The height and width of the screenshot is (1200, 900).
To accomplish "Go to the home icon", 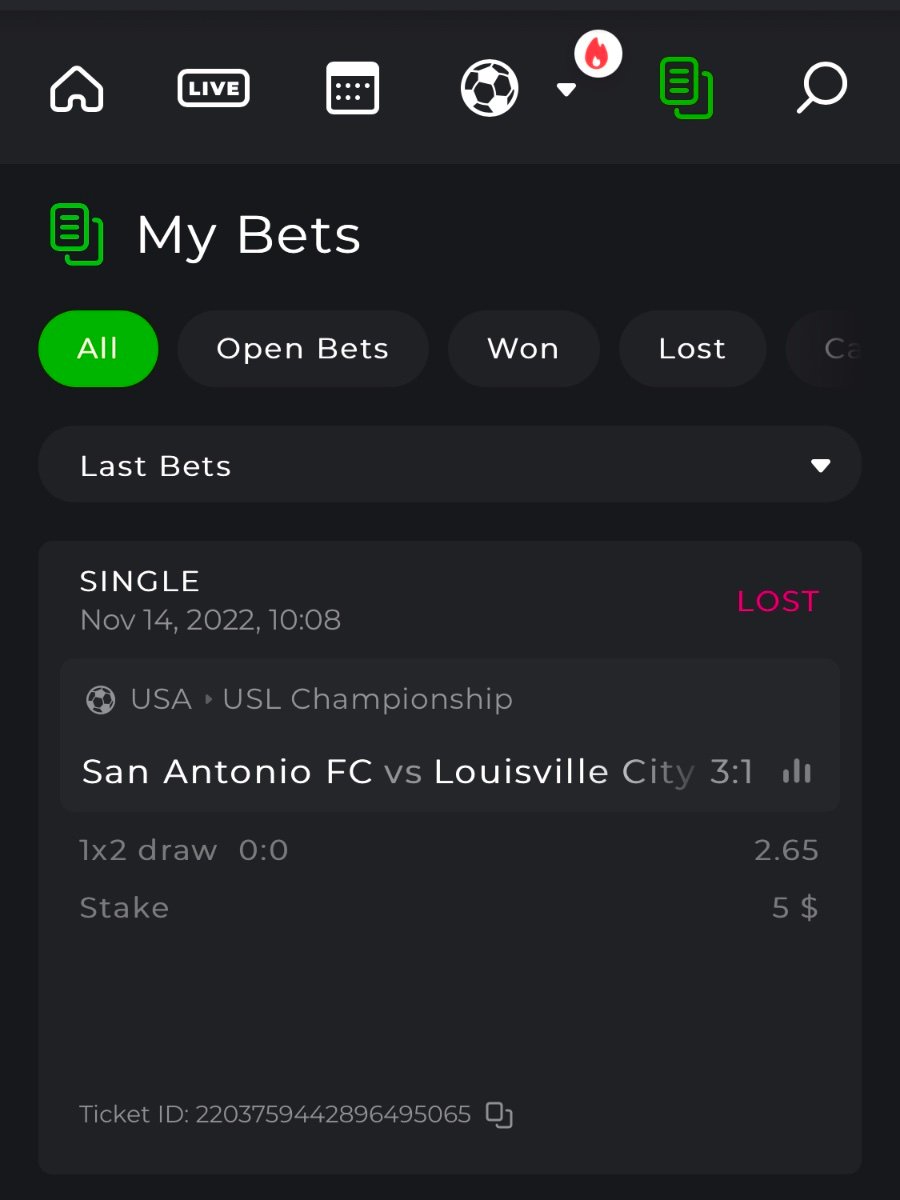I will click(77, 89).
